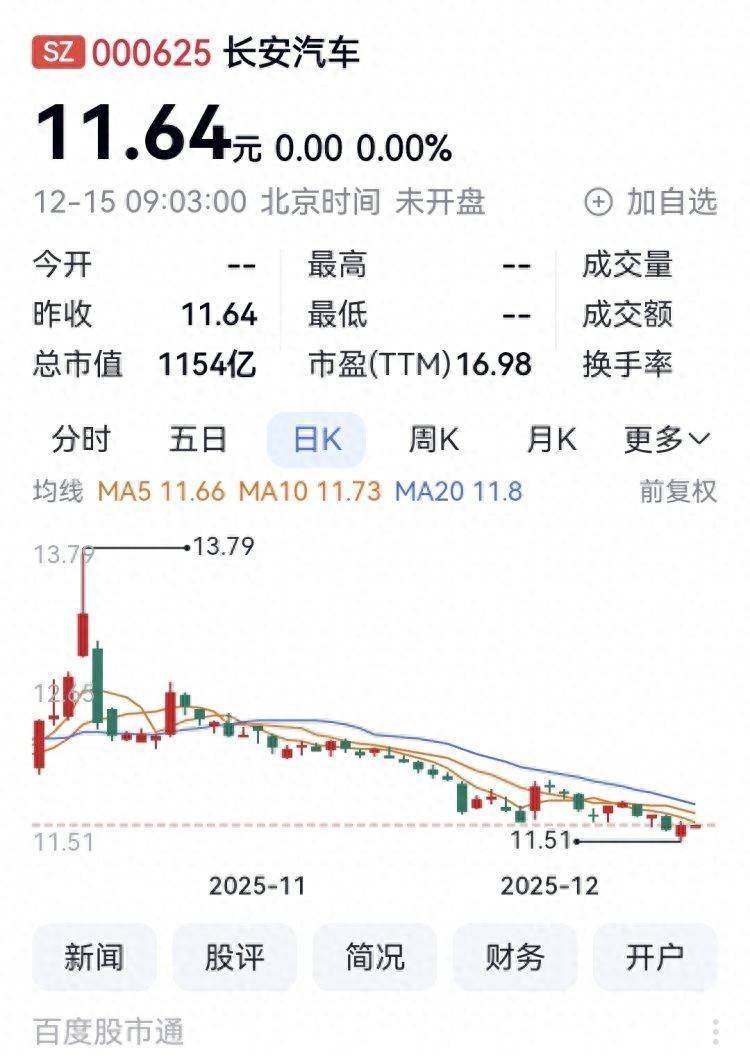Show the 周K weekly chart

coord(434,439)
